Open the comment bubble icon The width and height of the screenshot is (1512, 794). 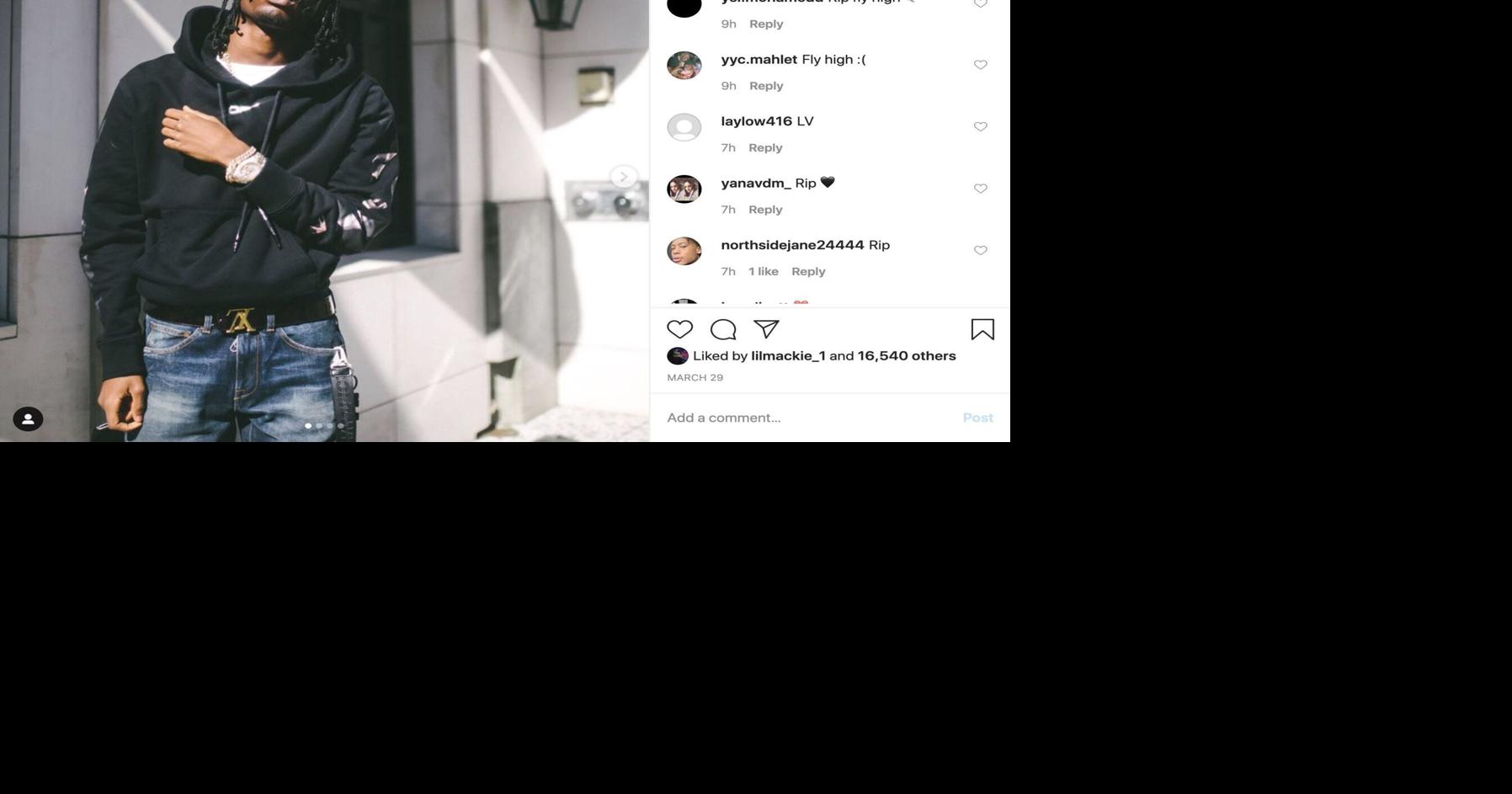723,329
